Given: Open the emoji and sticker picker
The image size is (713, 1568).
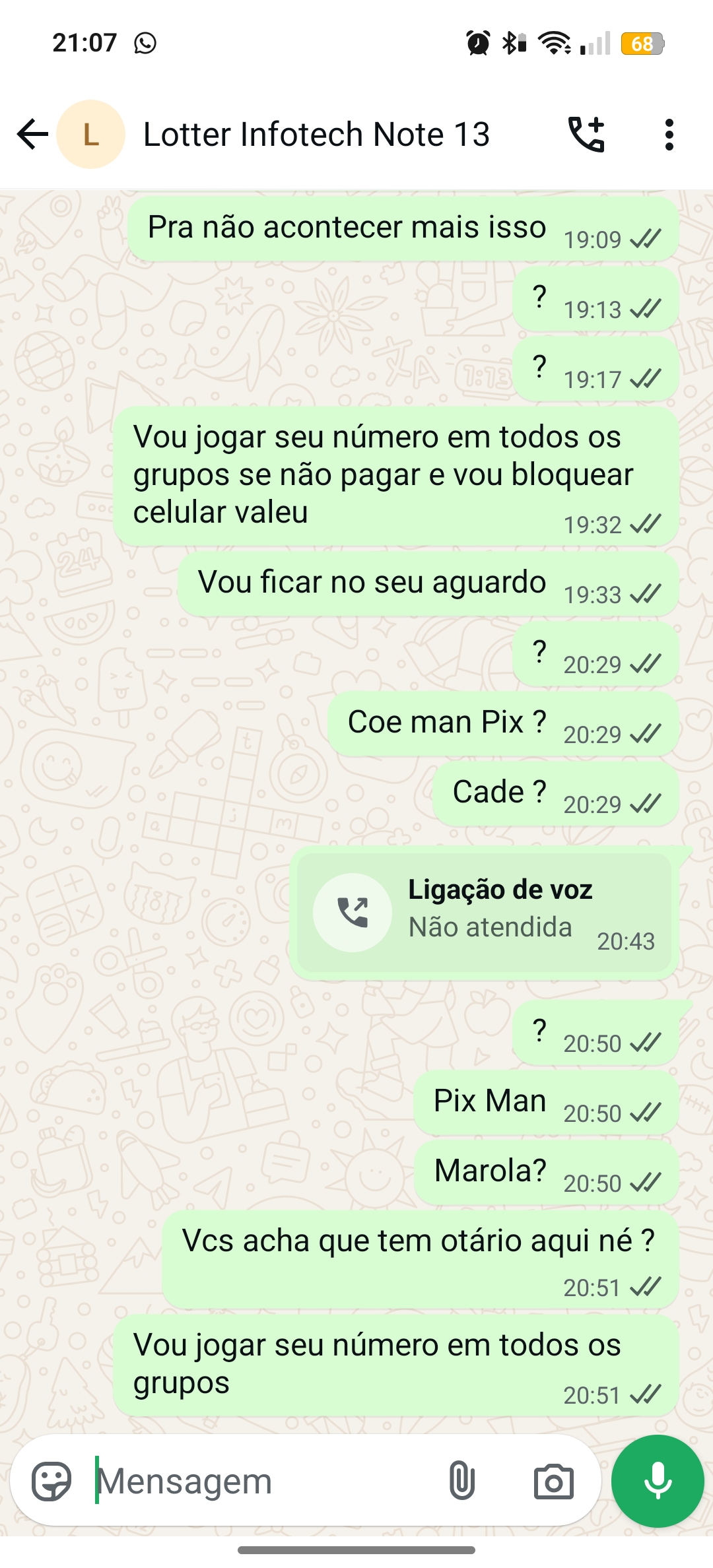Looking at the screenshot, I should tap(51, 1481).
